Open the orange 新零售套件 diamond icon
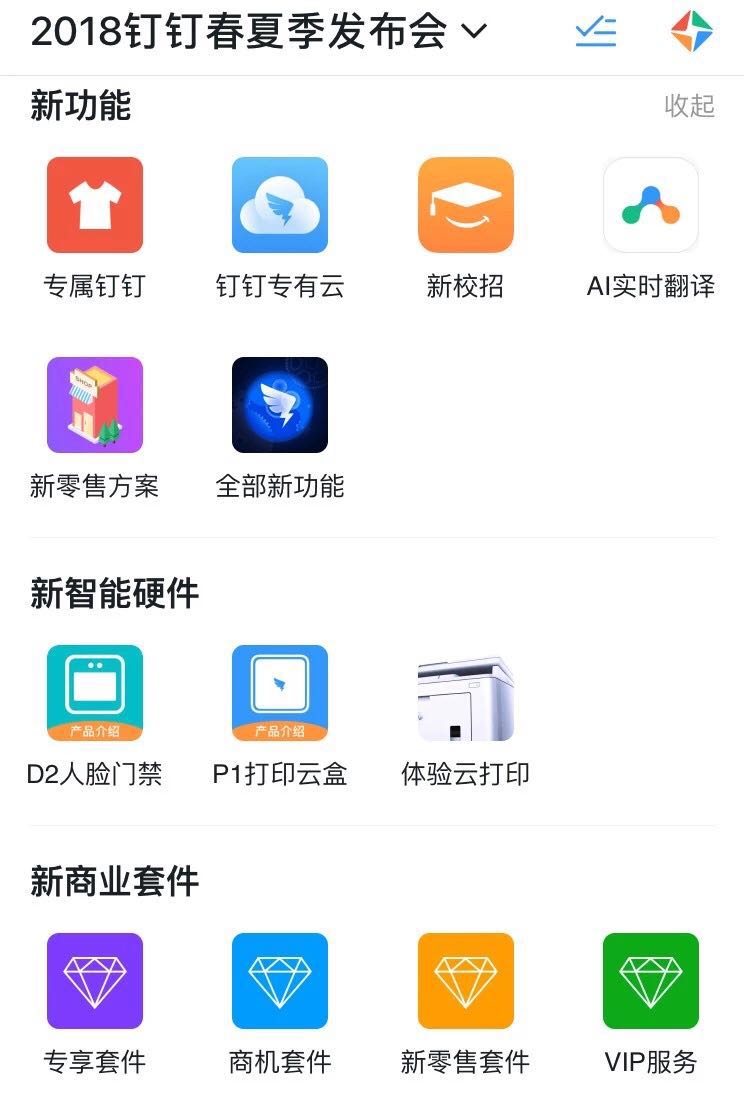744x1109 pixels. (x=466, y=981)
